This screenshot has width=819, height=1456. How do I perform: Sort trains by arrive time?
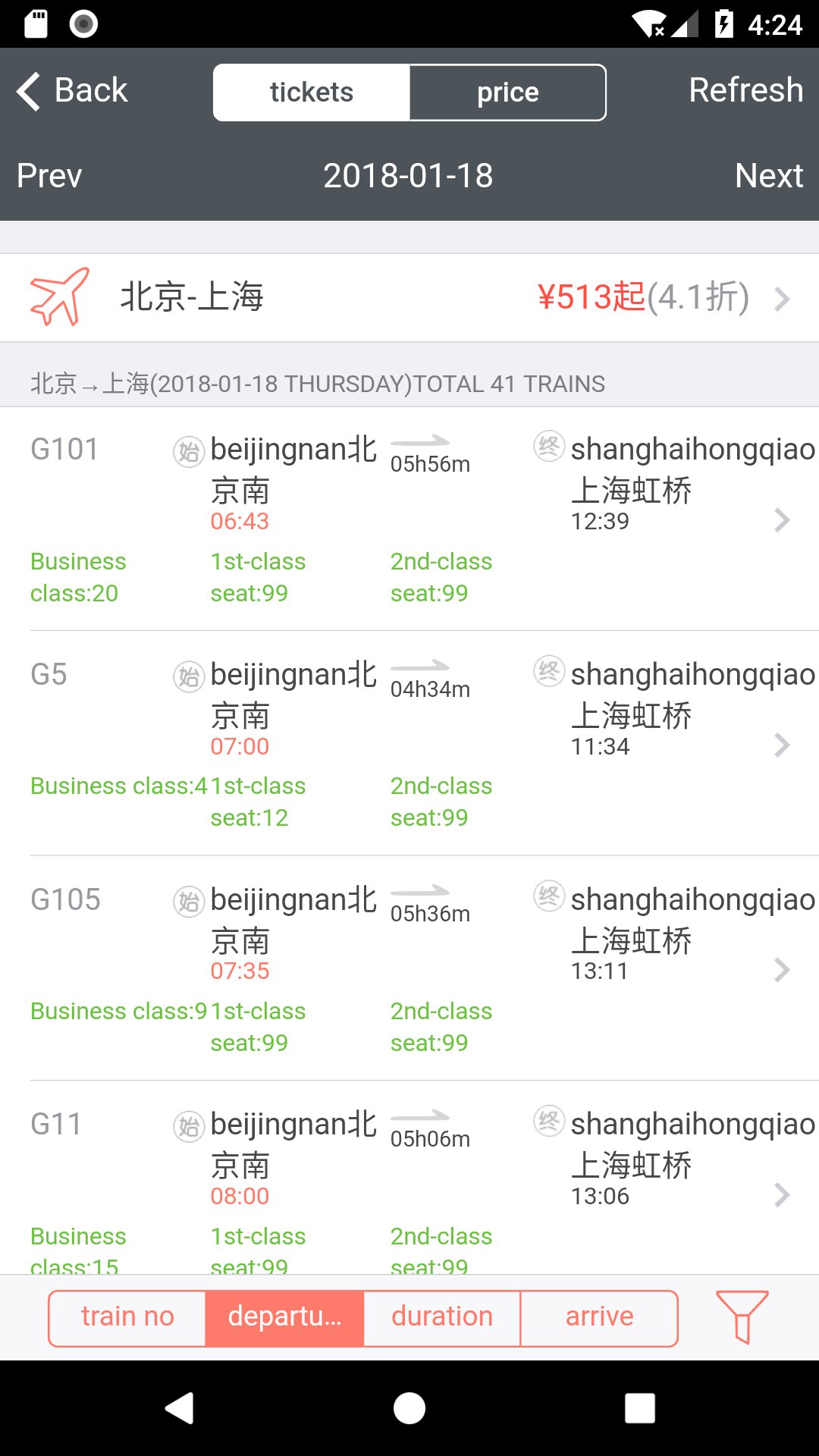point(599,1317)
